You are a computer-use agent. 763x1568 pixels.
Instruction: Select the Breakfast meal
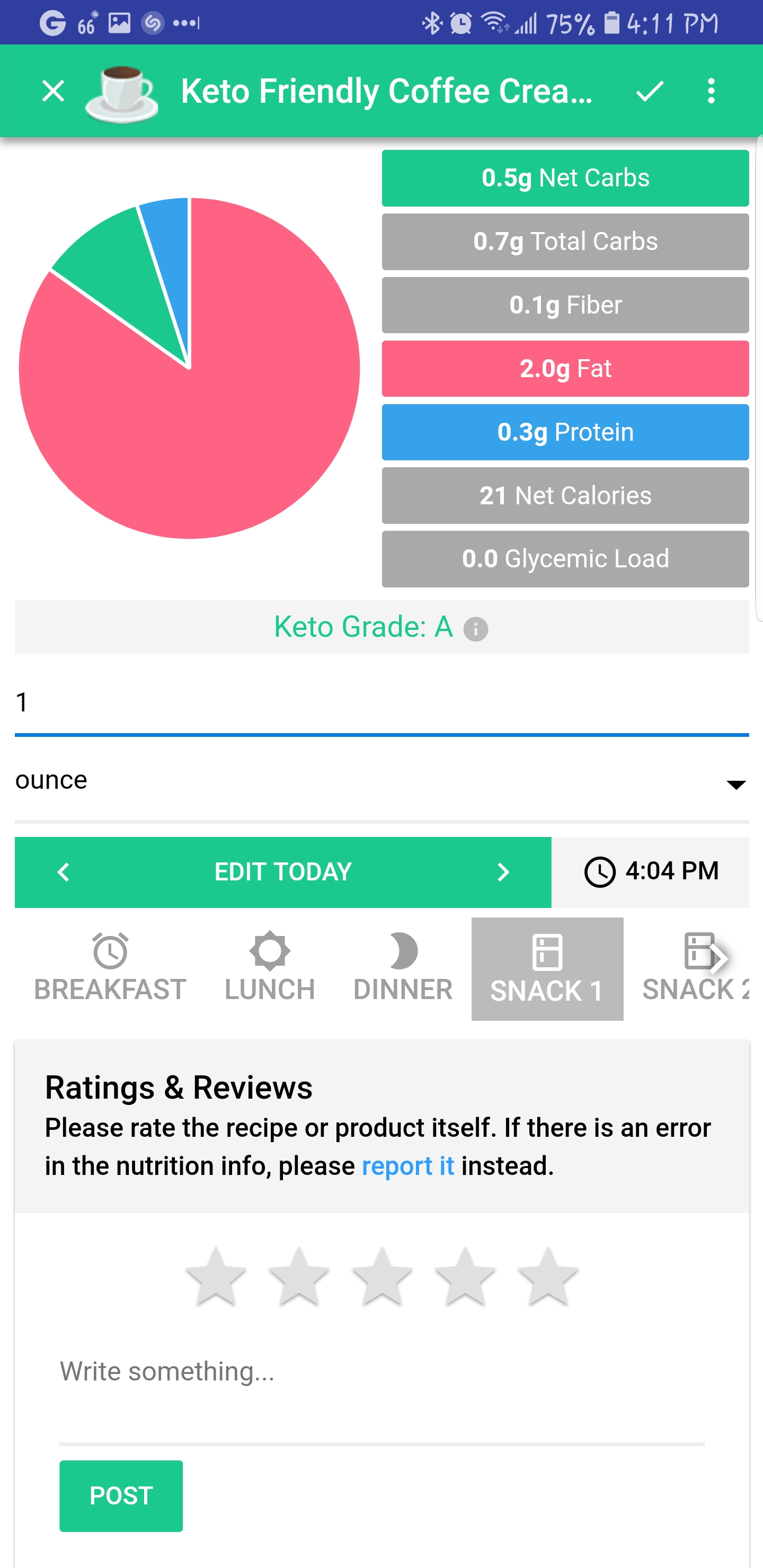[110, 968]
